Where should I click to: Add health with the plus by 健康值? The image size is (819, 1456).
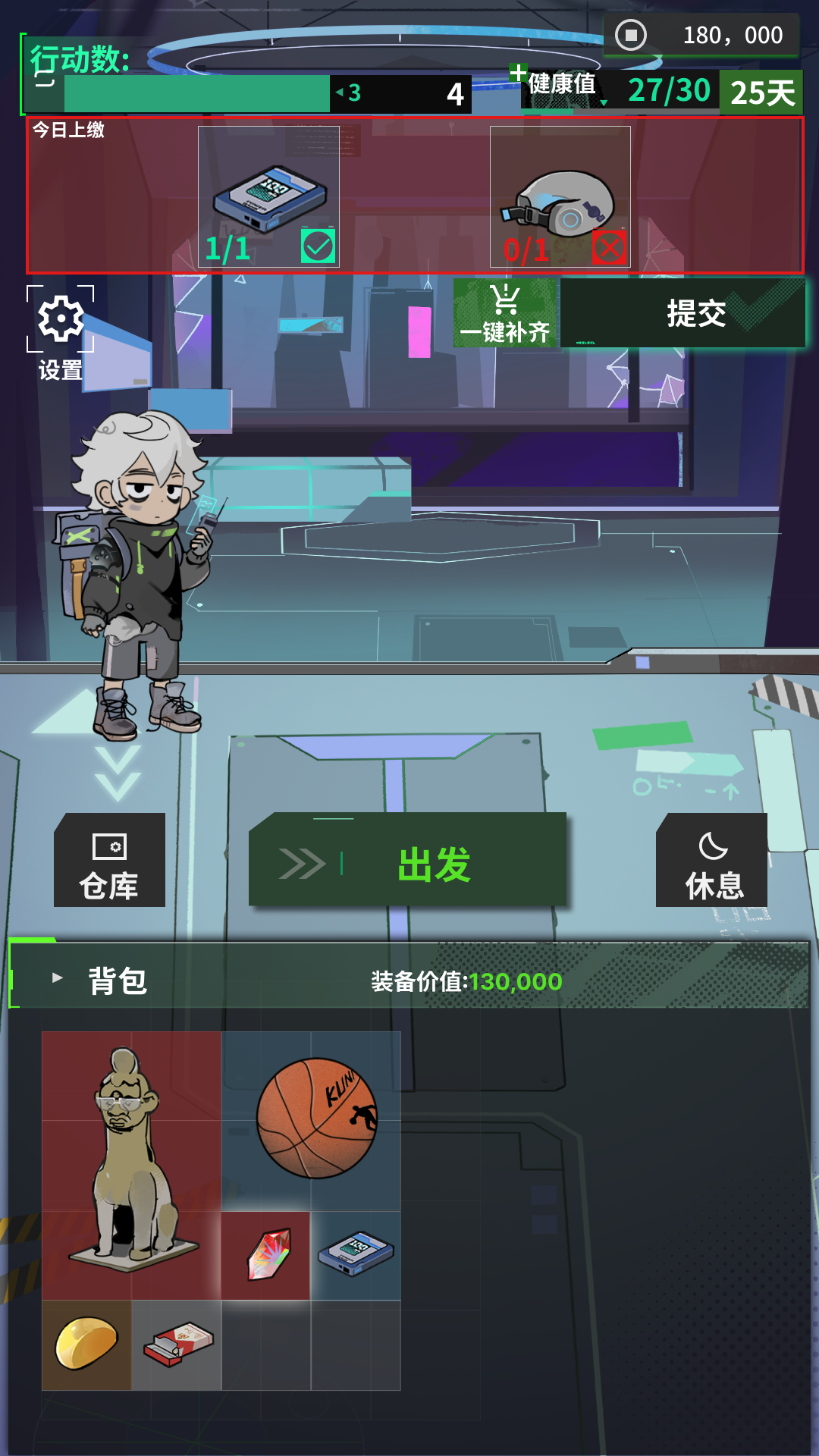[519, 73]
